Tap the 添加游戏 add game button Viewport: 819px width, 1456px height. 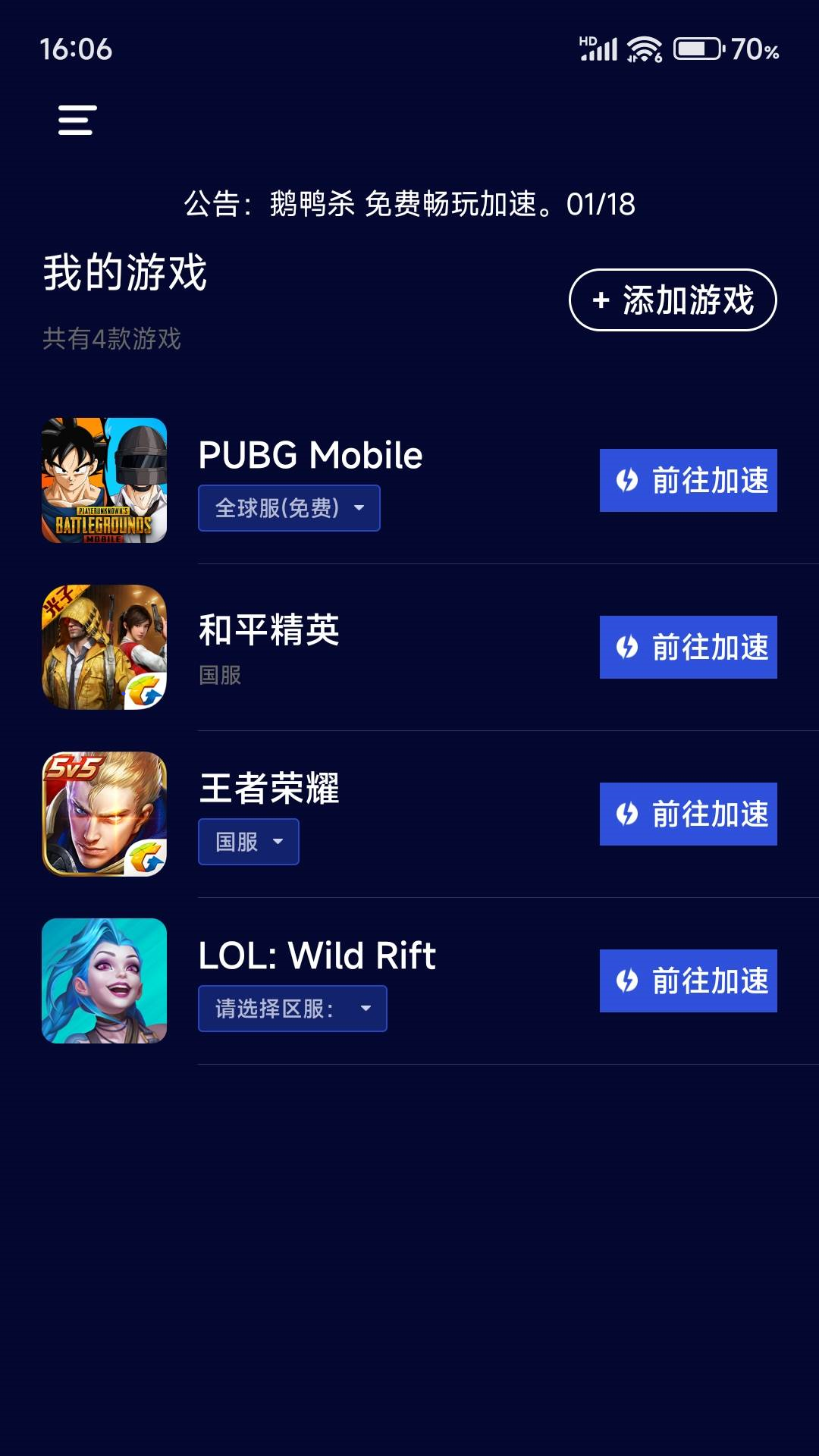pos(672,300)
